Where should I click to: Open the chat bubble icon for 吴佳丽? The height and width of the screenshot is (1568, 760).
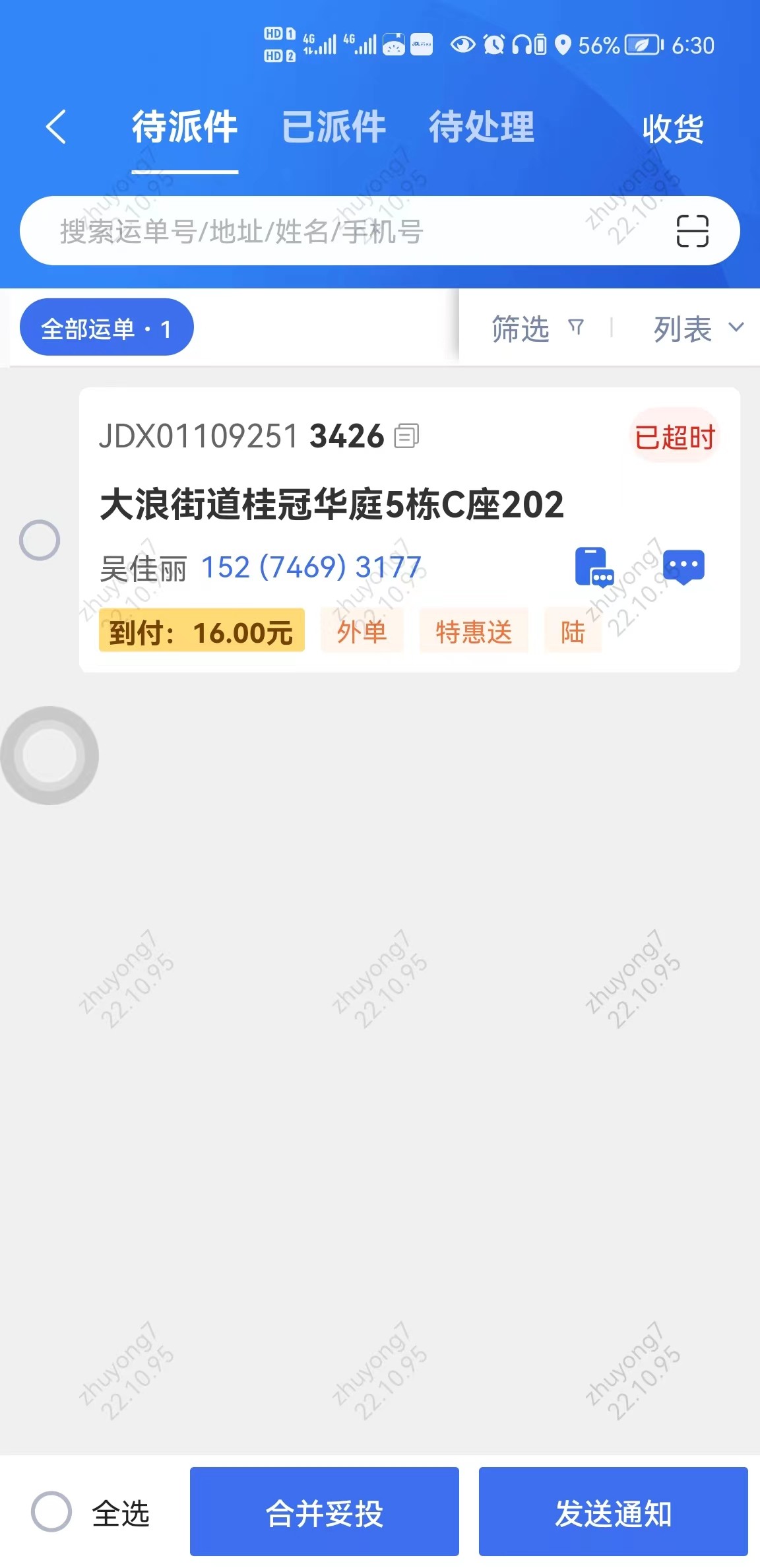[683, 567]
